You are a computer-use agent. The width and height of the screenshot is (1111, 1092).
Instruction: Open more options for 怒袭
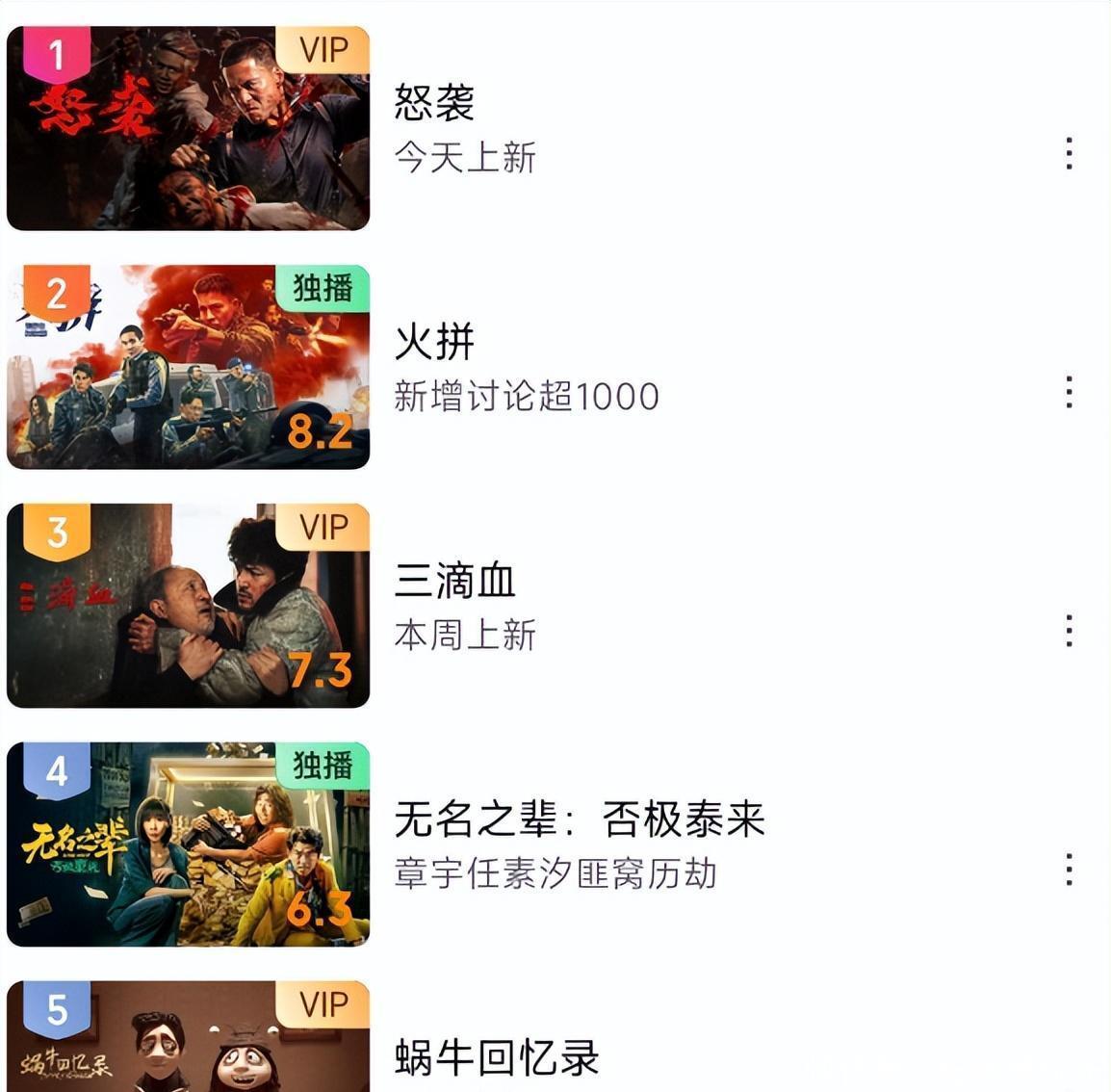1069,154
